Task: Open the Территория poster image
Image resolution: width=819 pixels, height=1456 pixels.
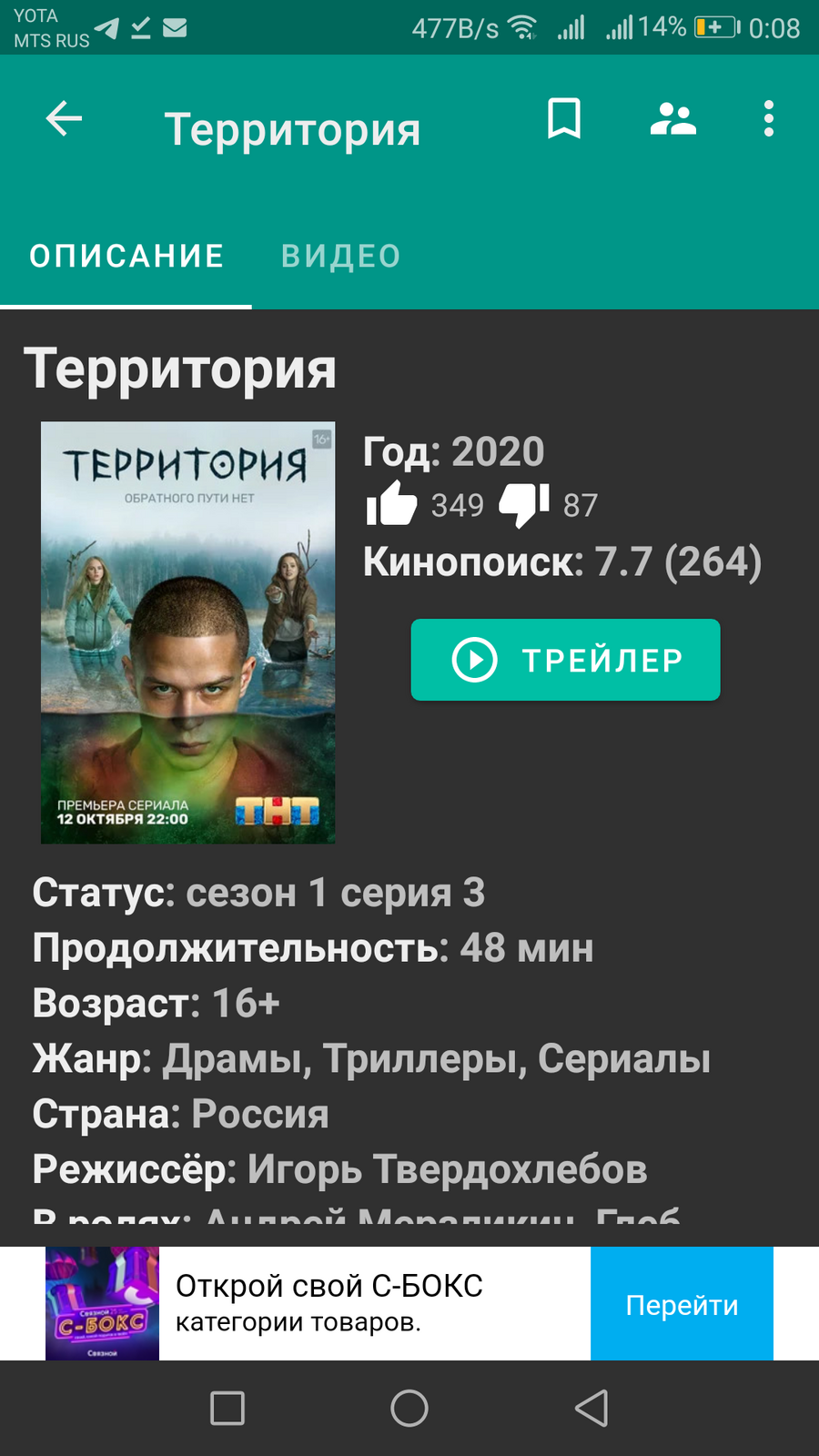Action: (188, 632)
